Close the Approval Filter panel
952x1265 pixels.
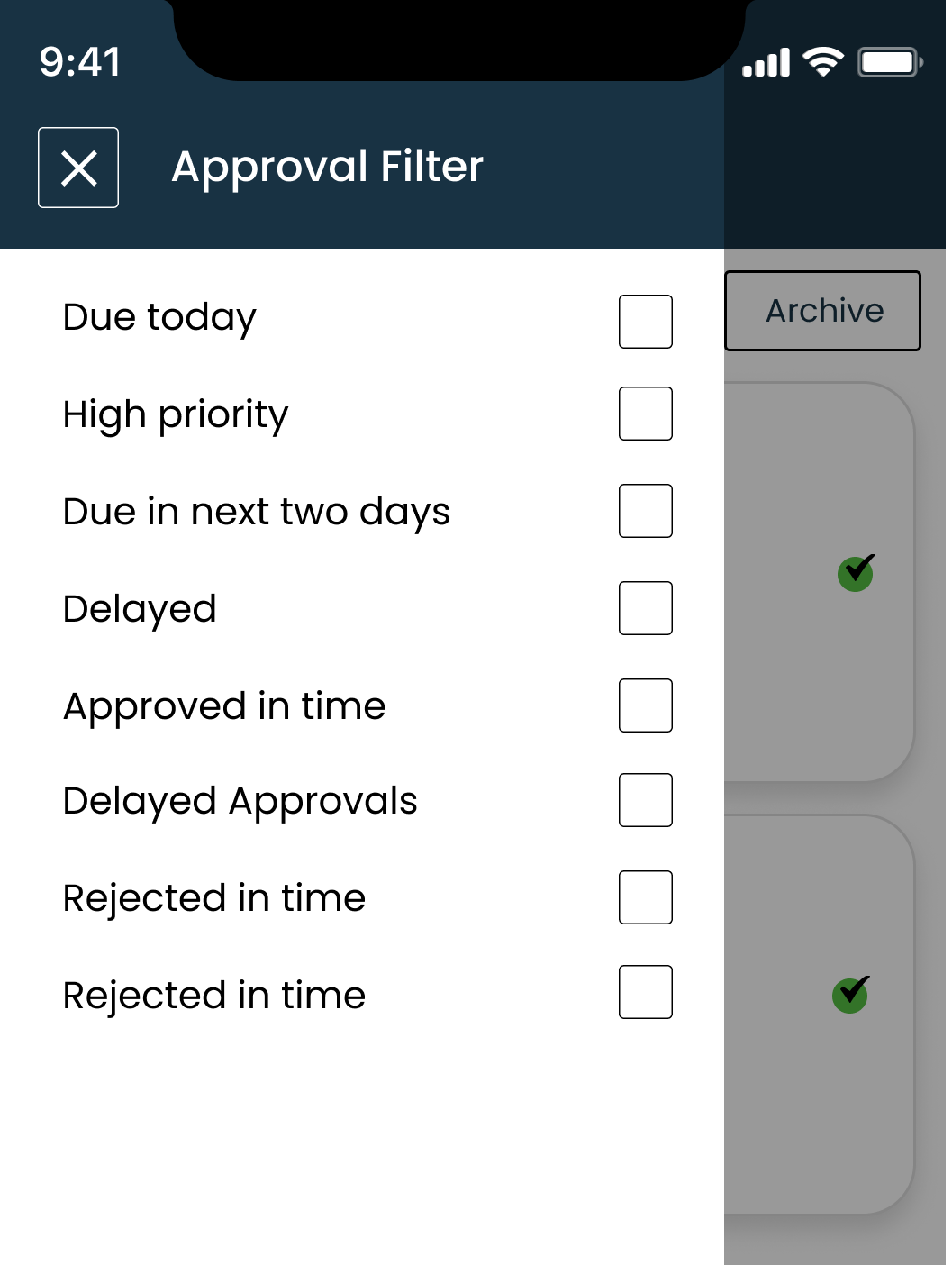78,168
